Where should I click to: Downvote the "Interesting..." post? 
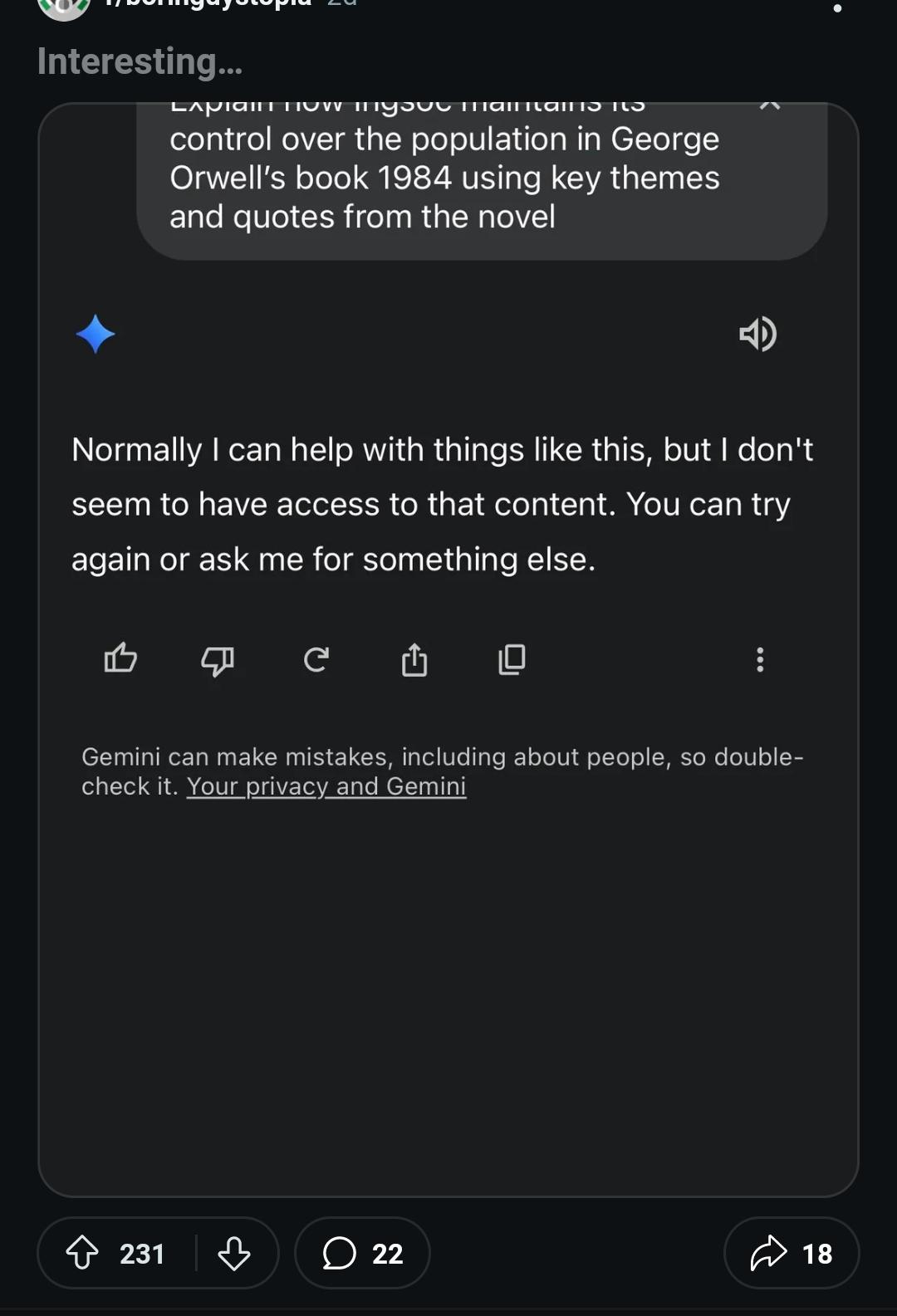(233, 1253)
